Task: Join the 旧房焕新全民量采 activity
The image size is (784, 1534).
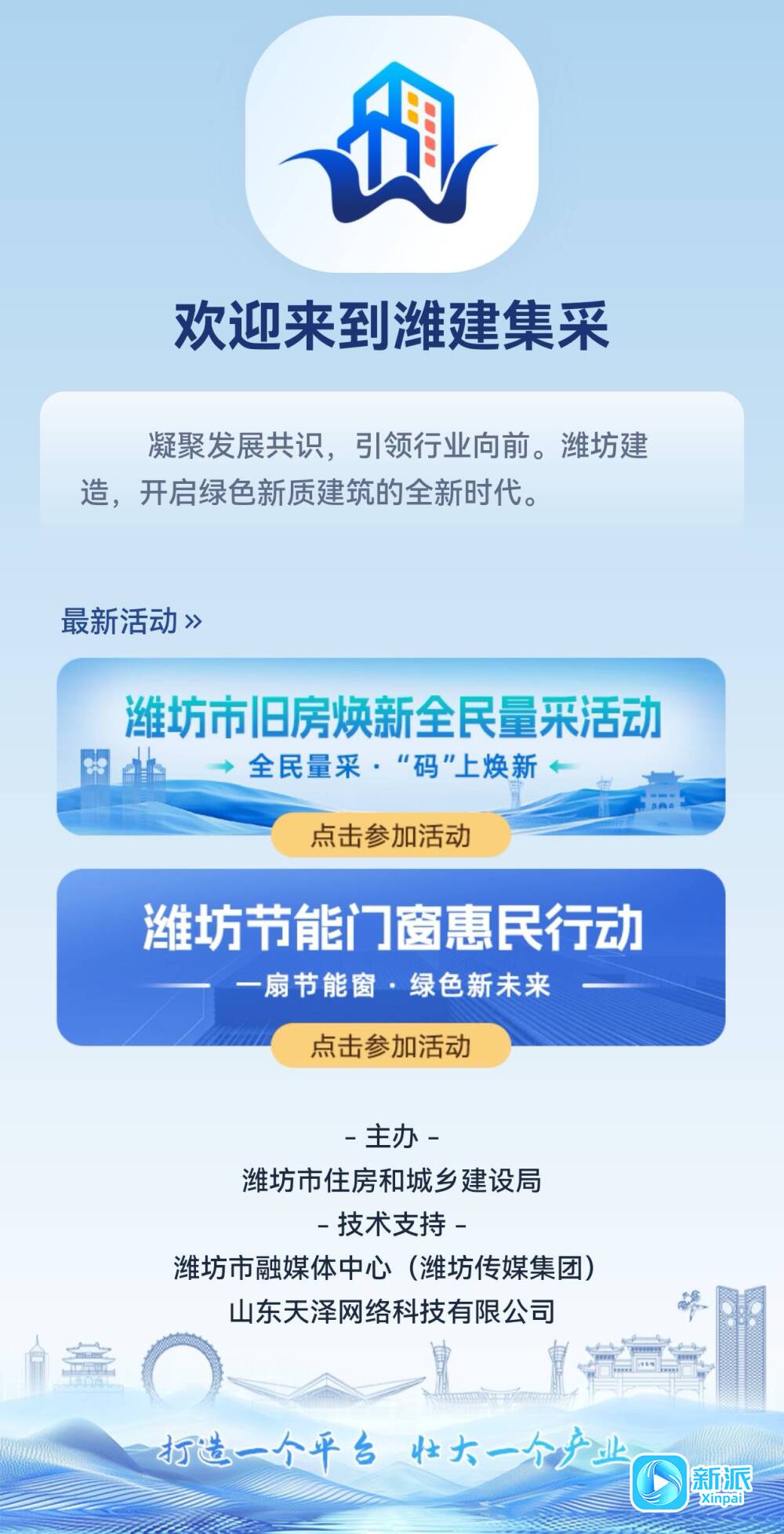Action: [390, 835]
